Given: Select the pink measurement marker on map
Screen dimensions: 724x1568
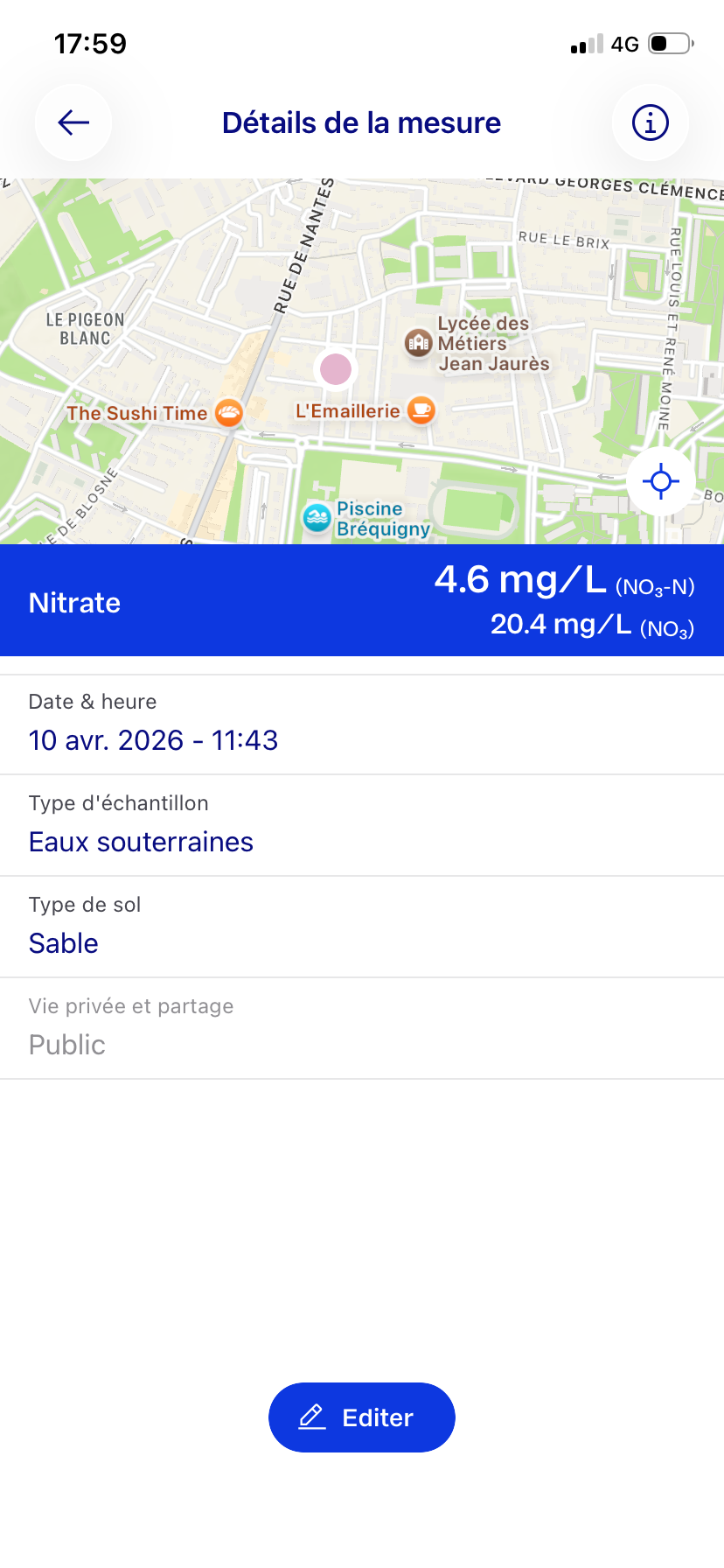Looking at the screenshot, I should (336, 369).
